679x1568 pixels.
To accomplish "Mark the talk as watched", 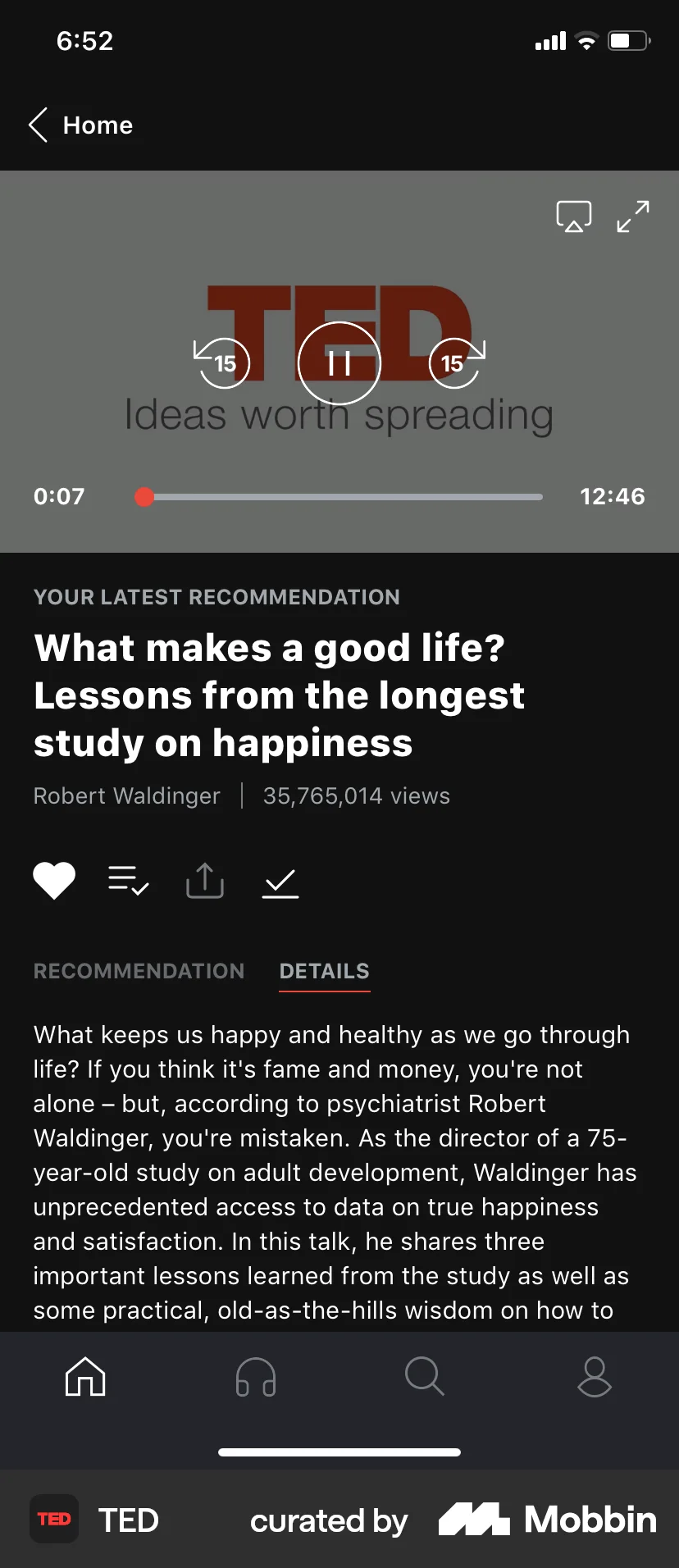I will pyautogui.click(x=280, y=882).
